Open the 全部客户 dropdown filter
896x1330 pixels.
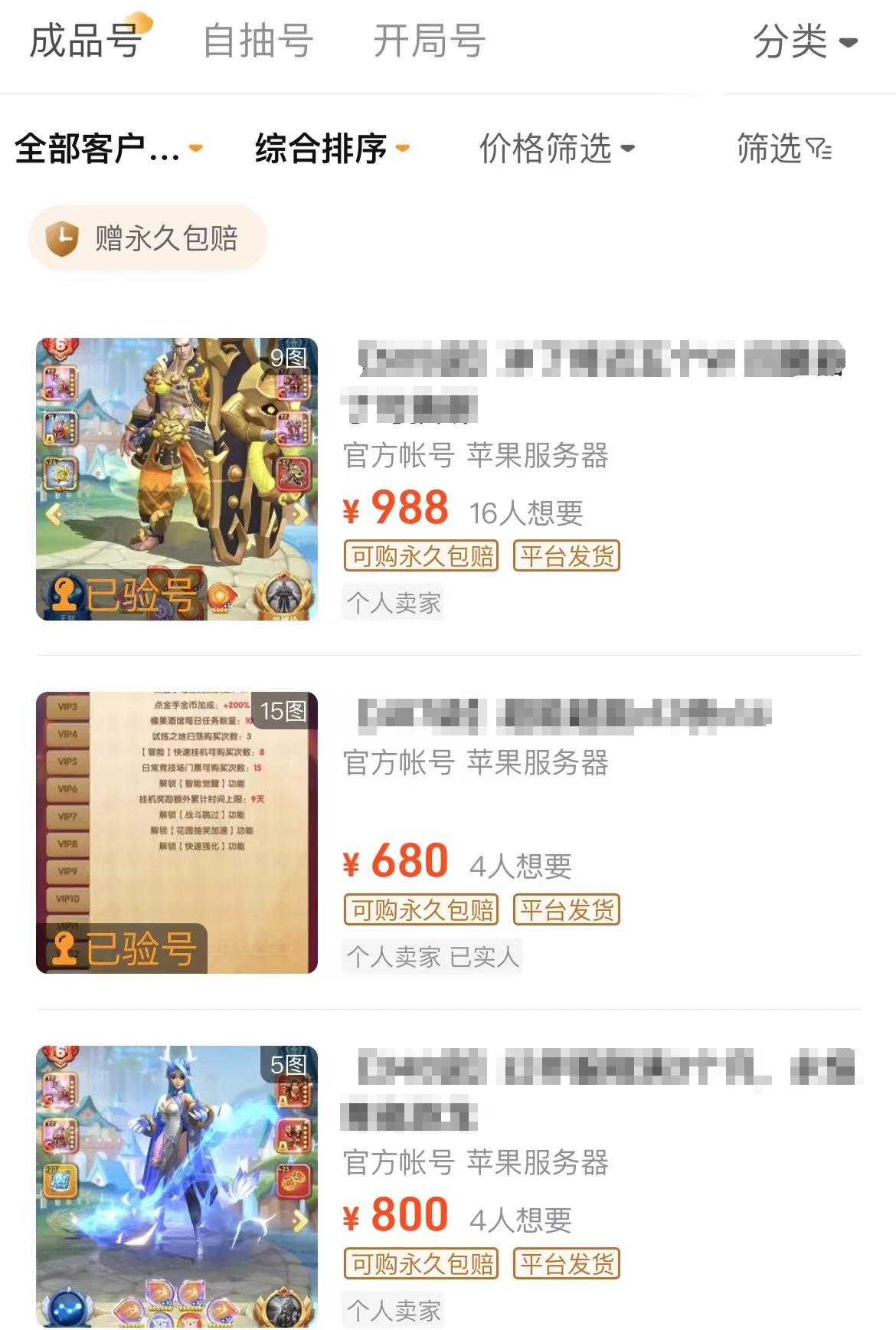click(109, 149)
